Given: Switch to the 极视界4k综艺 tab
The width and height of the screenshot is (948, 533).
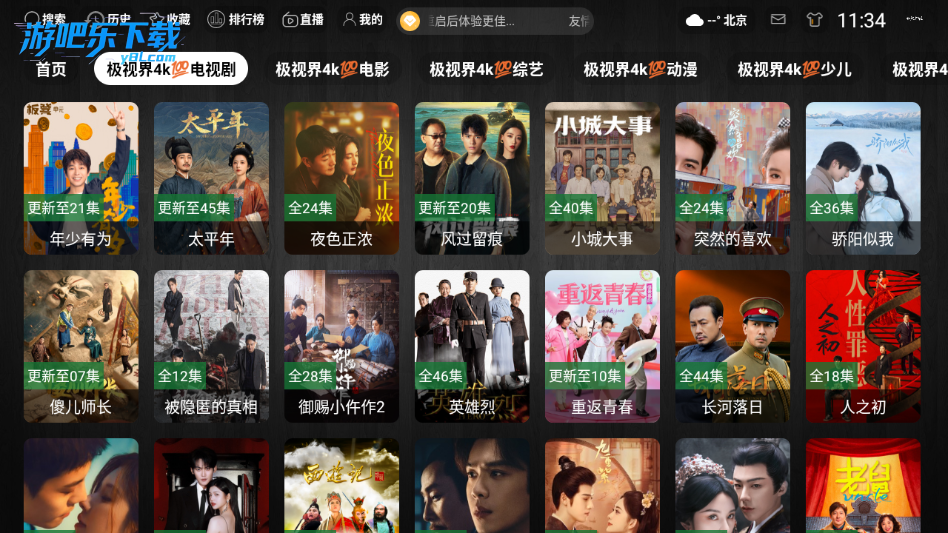Looking at the screenshot, I should pyautogui.click(x=486, y=69).
